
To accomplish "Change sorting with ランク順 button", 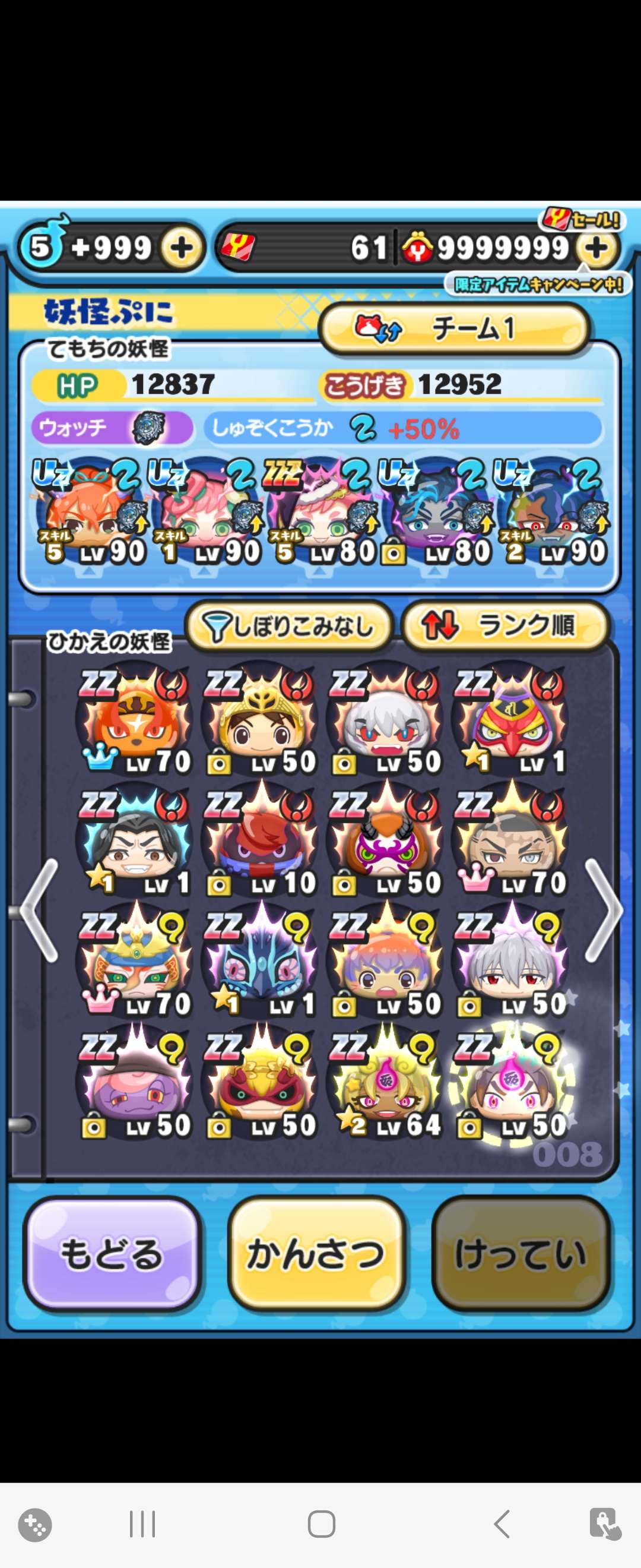I will (504, 626).
